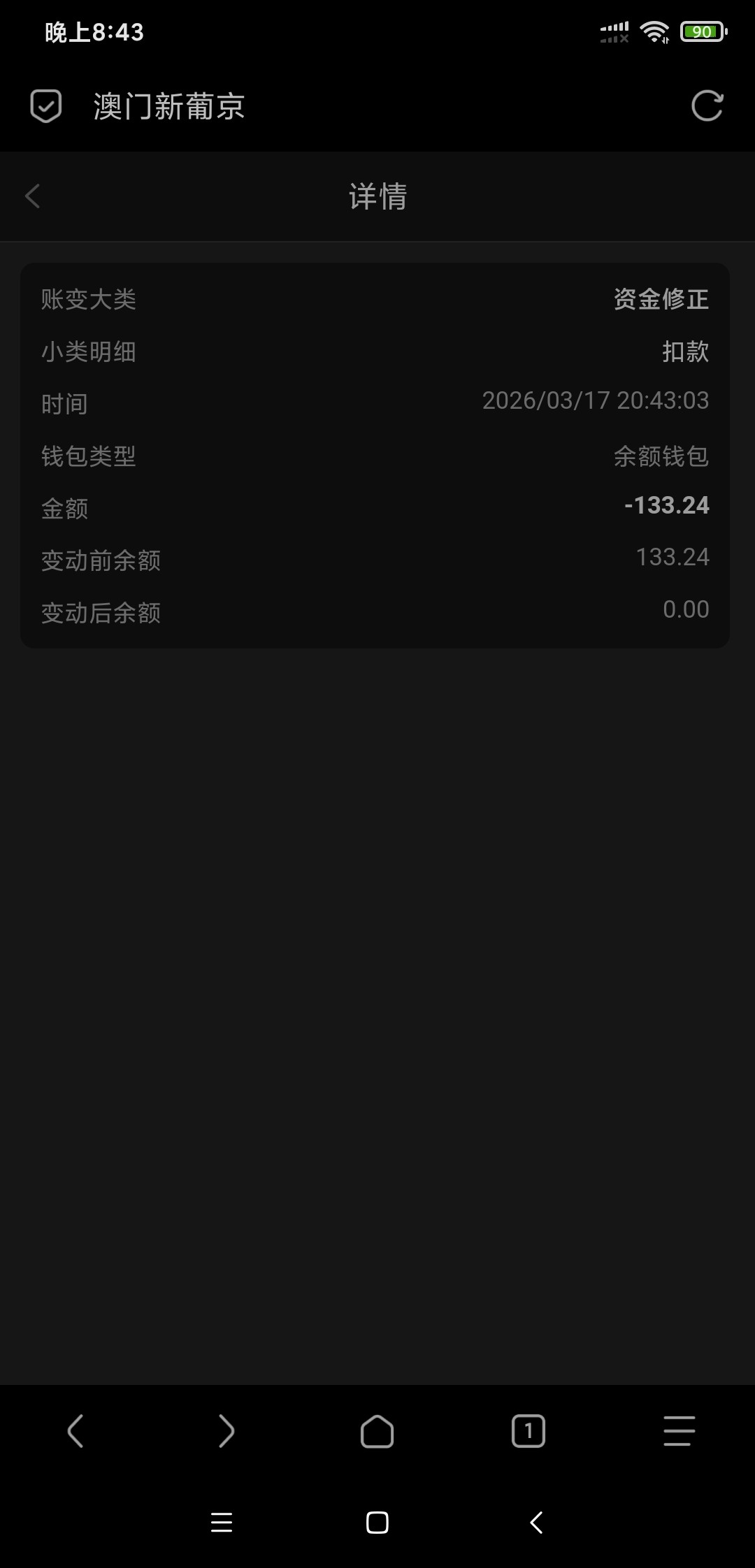755x1568 pixels.
Task: Open the browser menu
Action: (x=679, y=1430)
